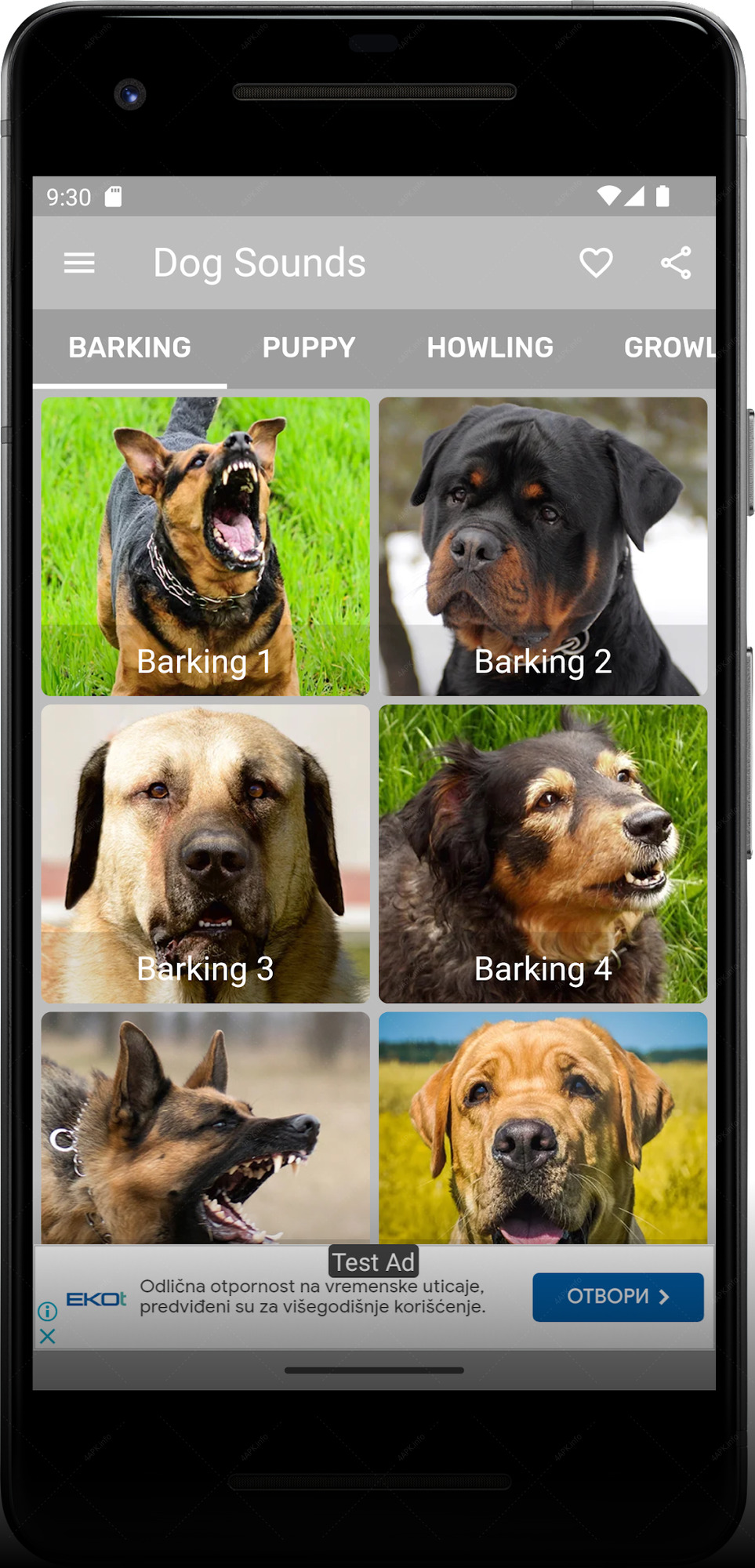Screen dimensions: 755x1568
Task: Go to the Growl tab
Action: pyautogui.click(x=670, y=347)
